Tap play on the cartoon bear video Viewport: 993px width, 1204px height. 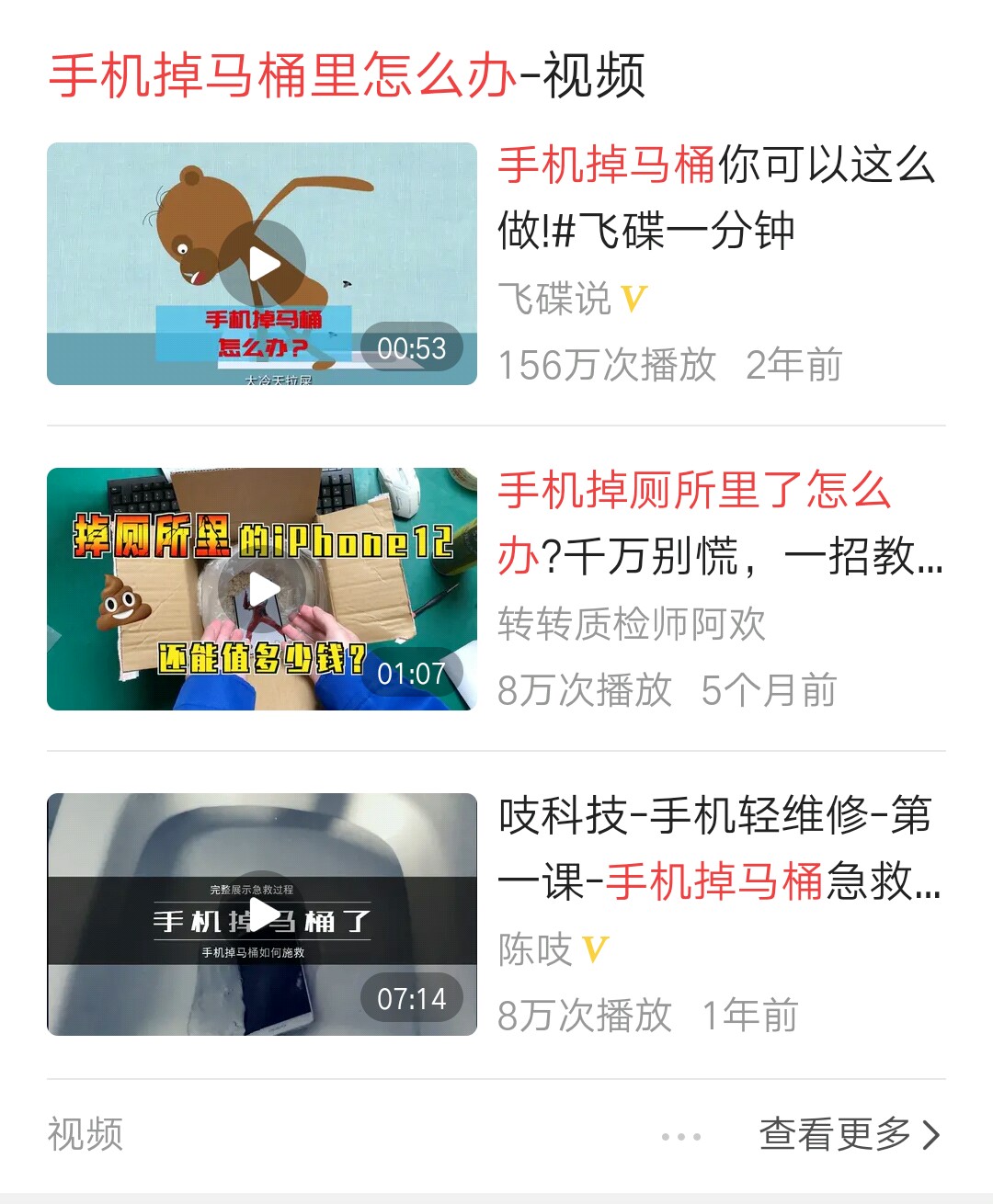[266, 264]
